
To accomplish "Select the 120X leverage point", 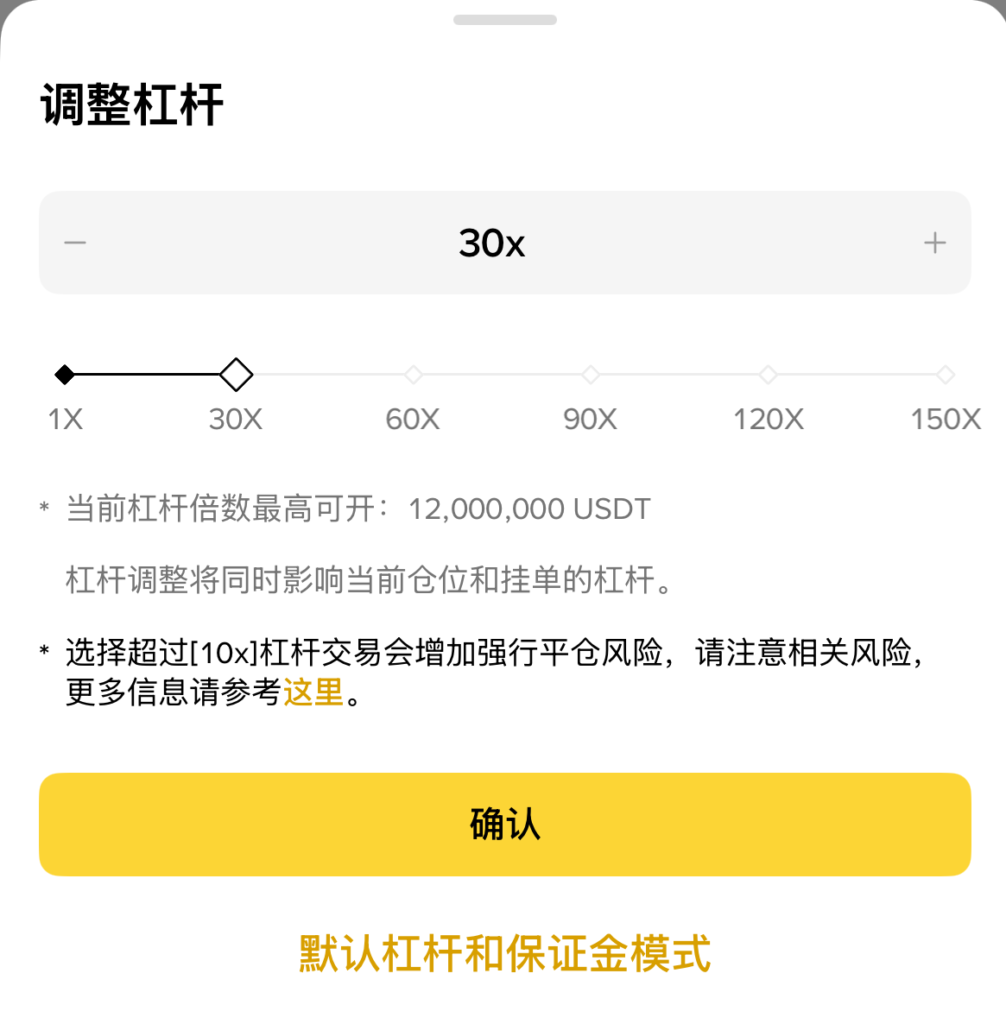I will [x=767, y=375].
